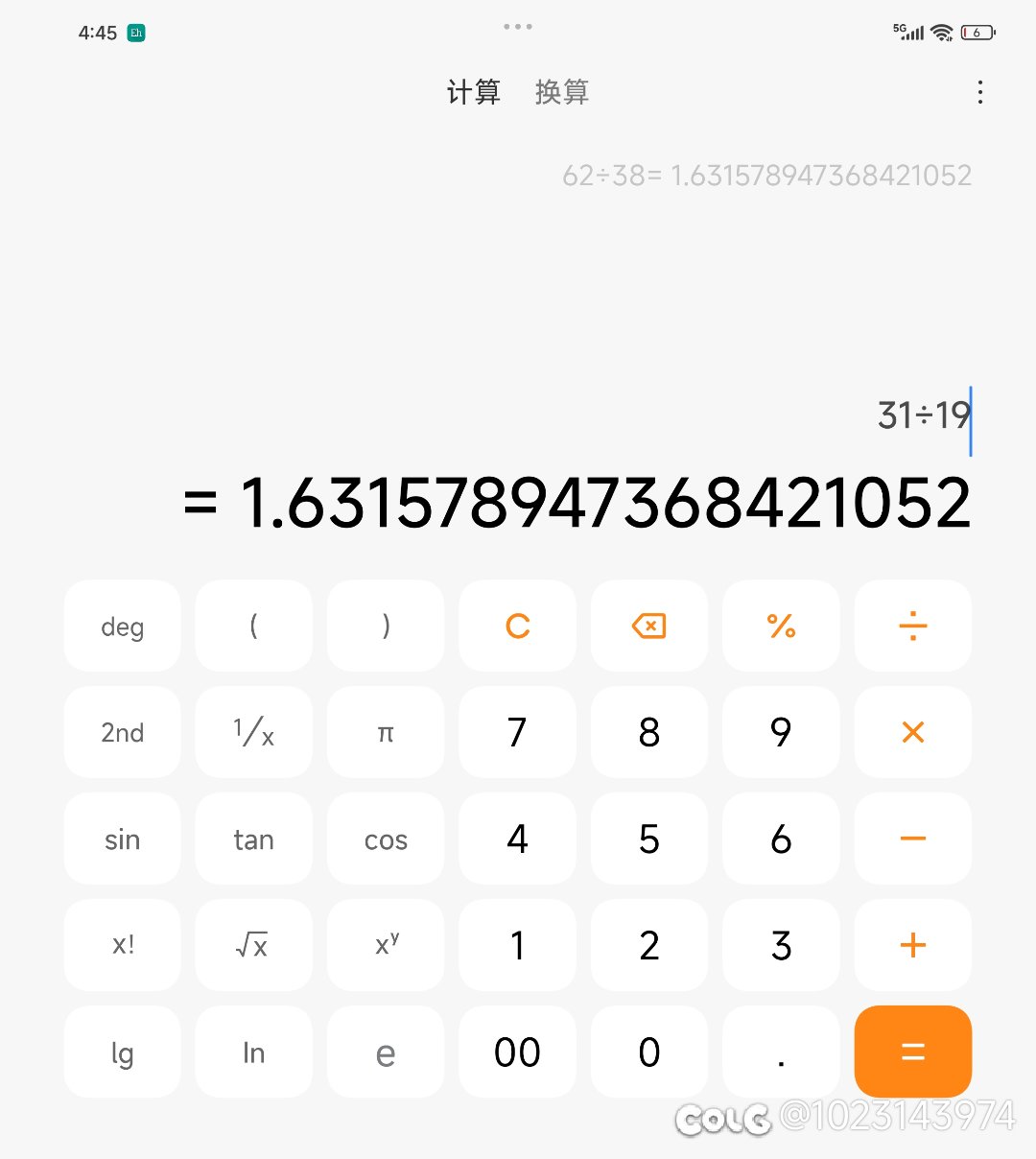This screenshot has height=1159, width=1036.
Task: Choose the multiplication operator
Action: pos(912,733)
